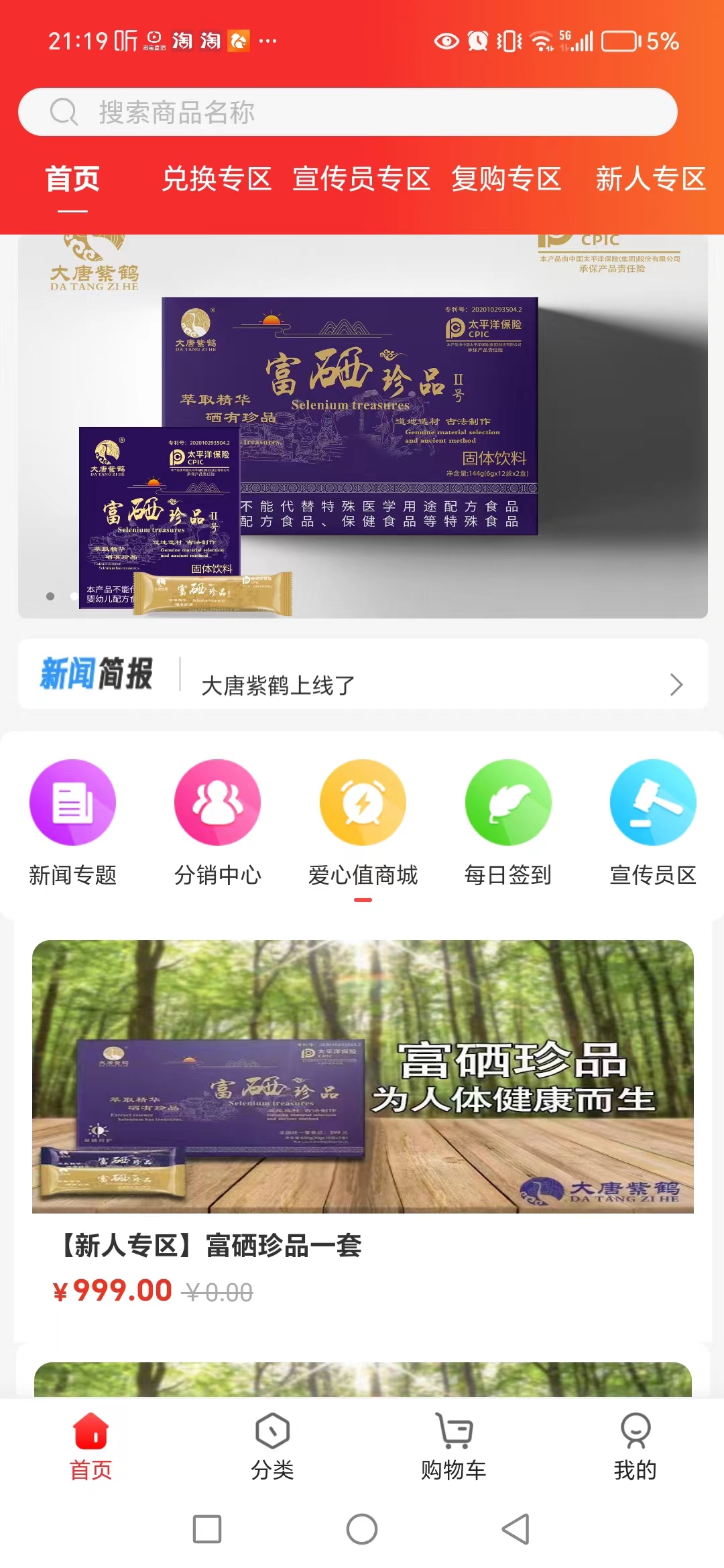Switch to the 复购专区 tab
The height and width of the screenshot is (1568, 724).
[505, 179]
